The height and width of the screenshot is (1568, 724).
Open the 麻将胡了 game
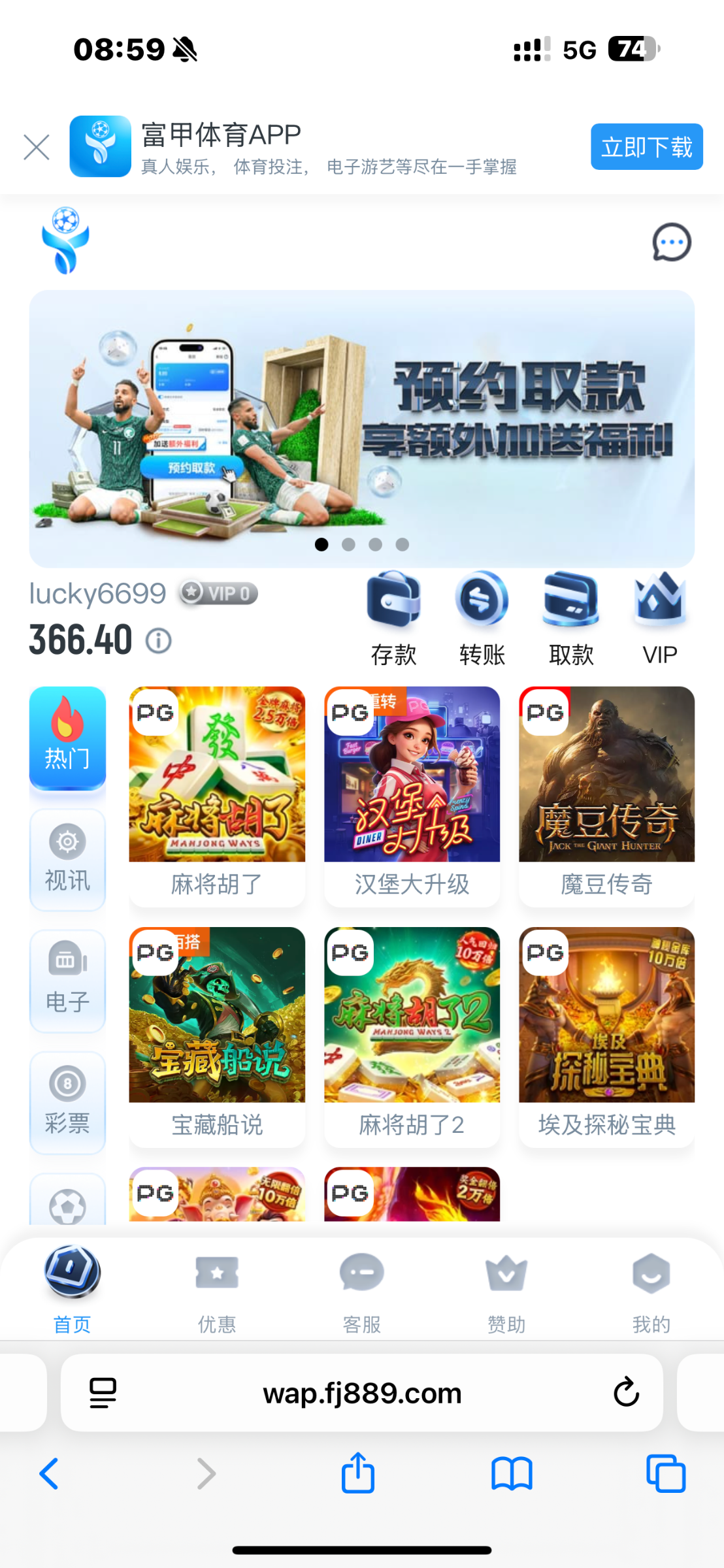pos(217,796)
